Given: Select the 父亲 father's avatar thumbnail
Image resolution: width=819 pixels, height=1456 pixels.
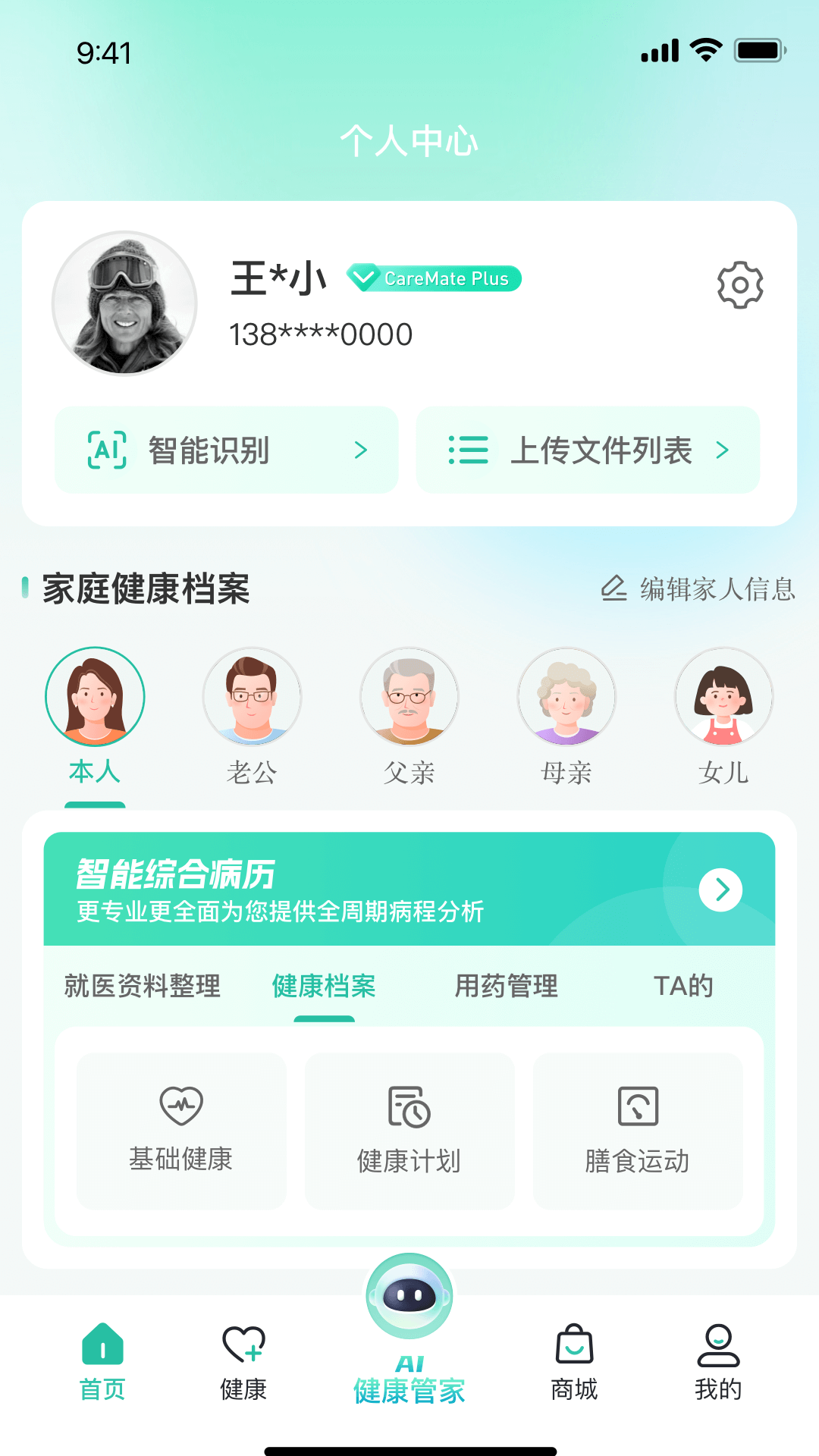Looking at the screenshot, I should 409,696.
